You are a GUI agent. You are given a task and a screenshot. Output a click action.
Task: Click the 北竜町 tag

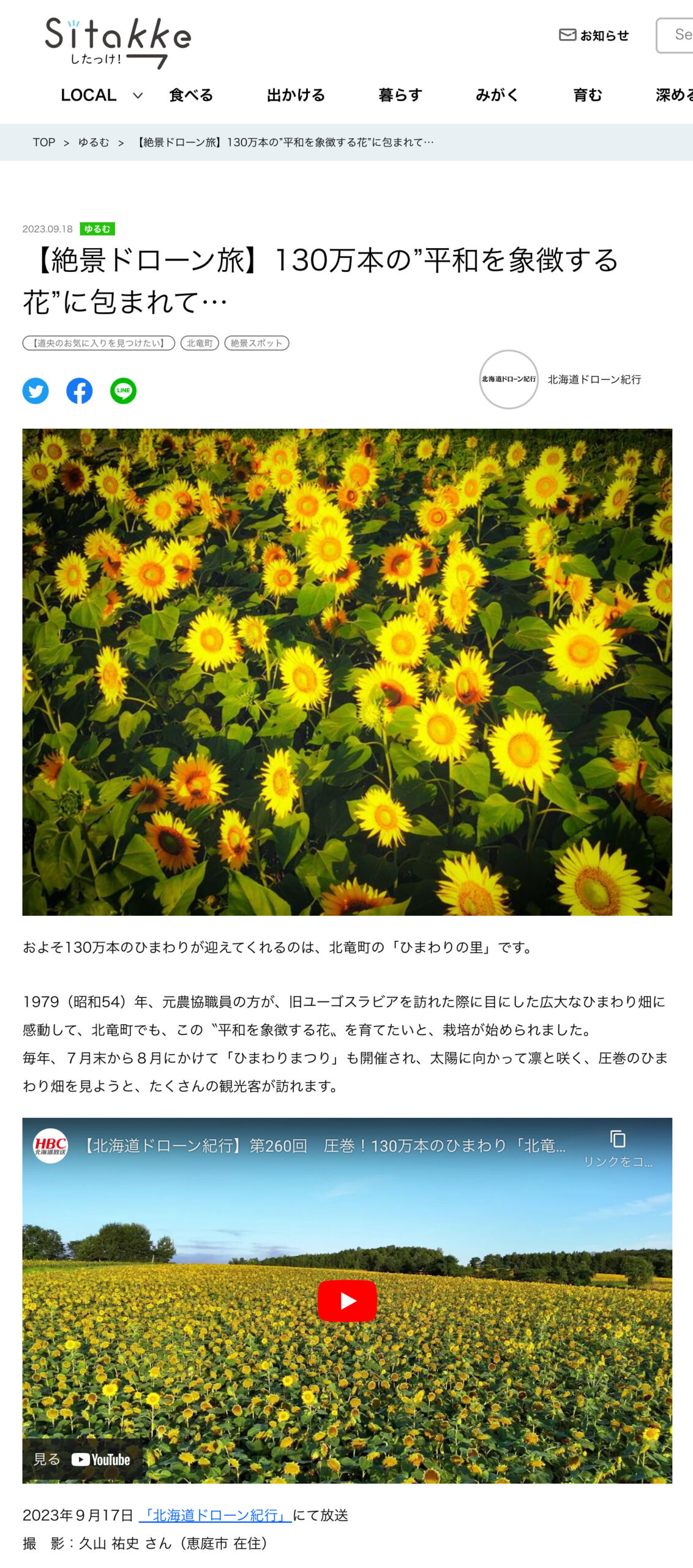pos(199,344)
